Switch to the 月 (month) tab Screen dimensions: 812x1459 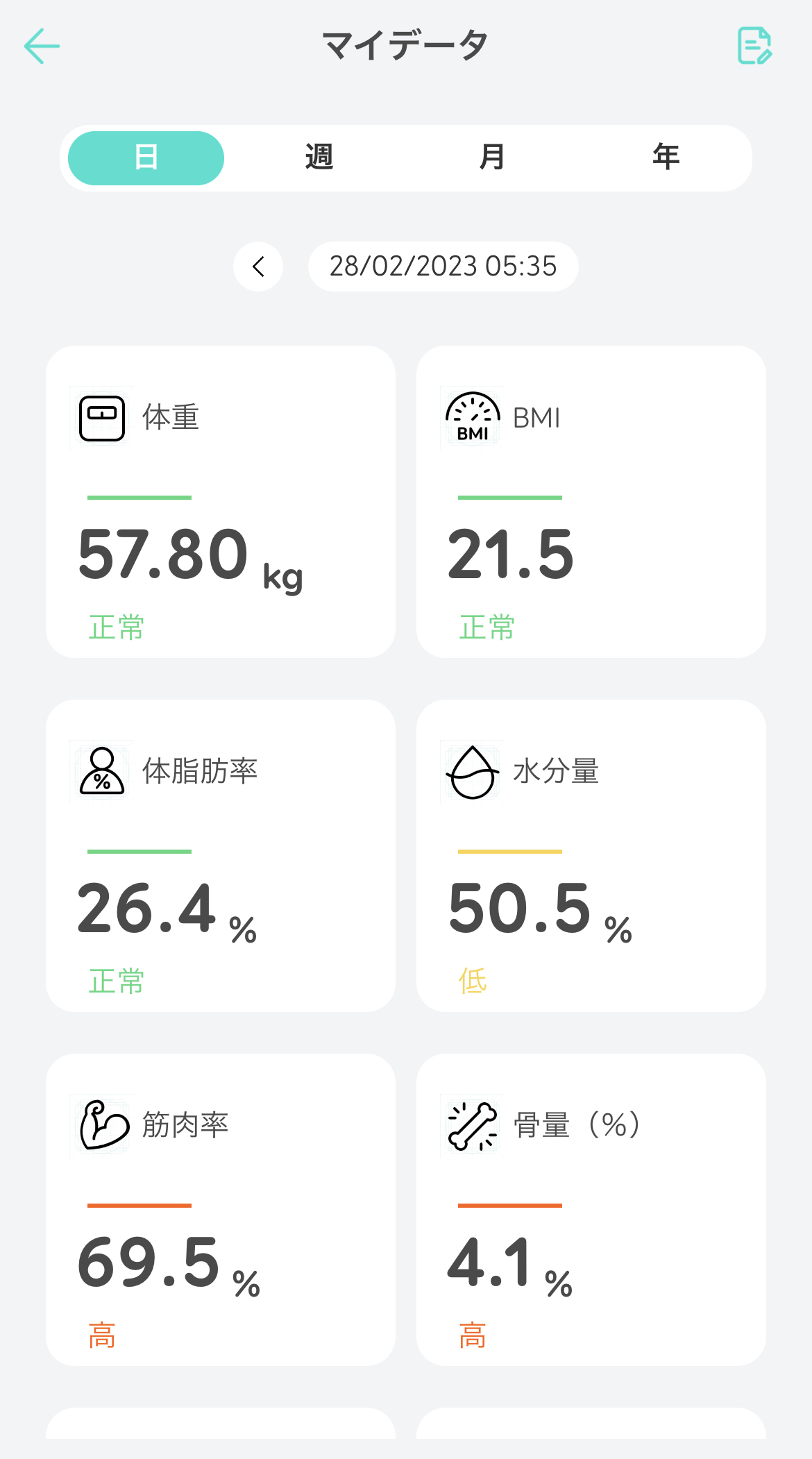tap(493, 158)
